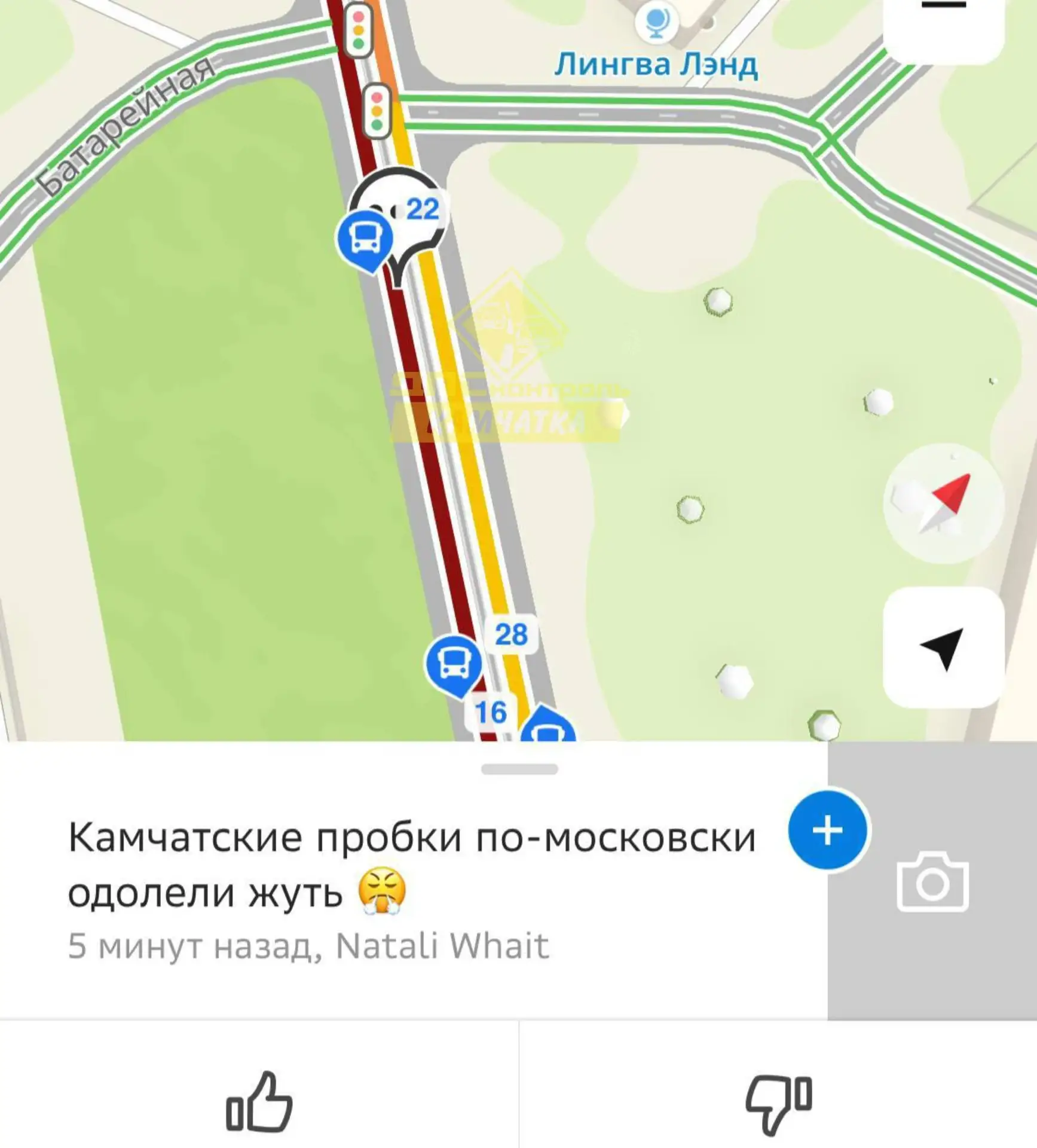
Task: Reset map orientation with the compass
Action: [943, 503]
